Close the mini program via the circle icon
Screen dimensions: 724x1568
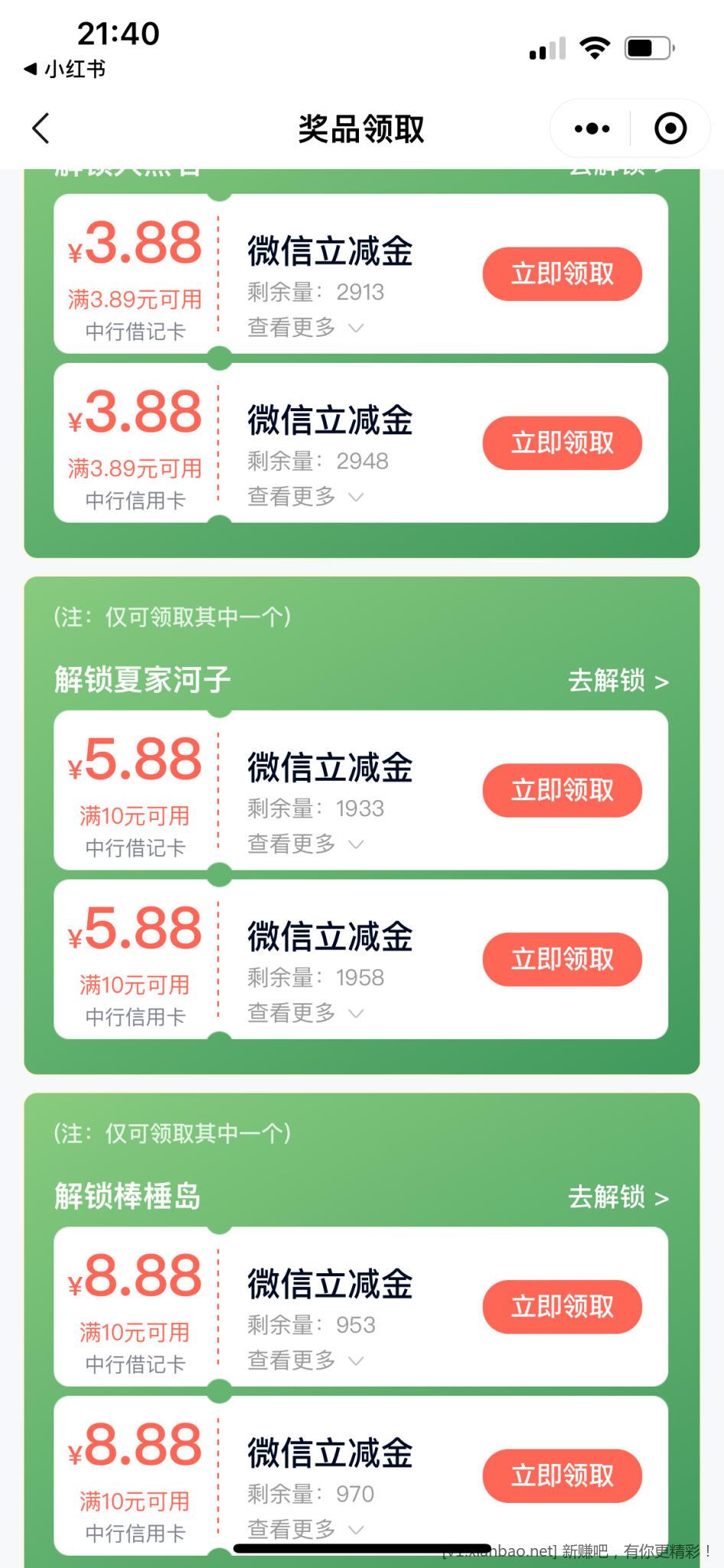click(670, 129)
